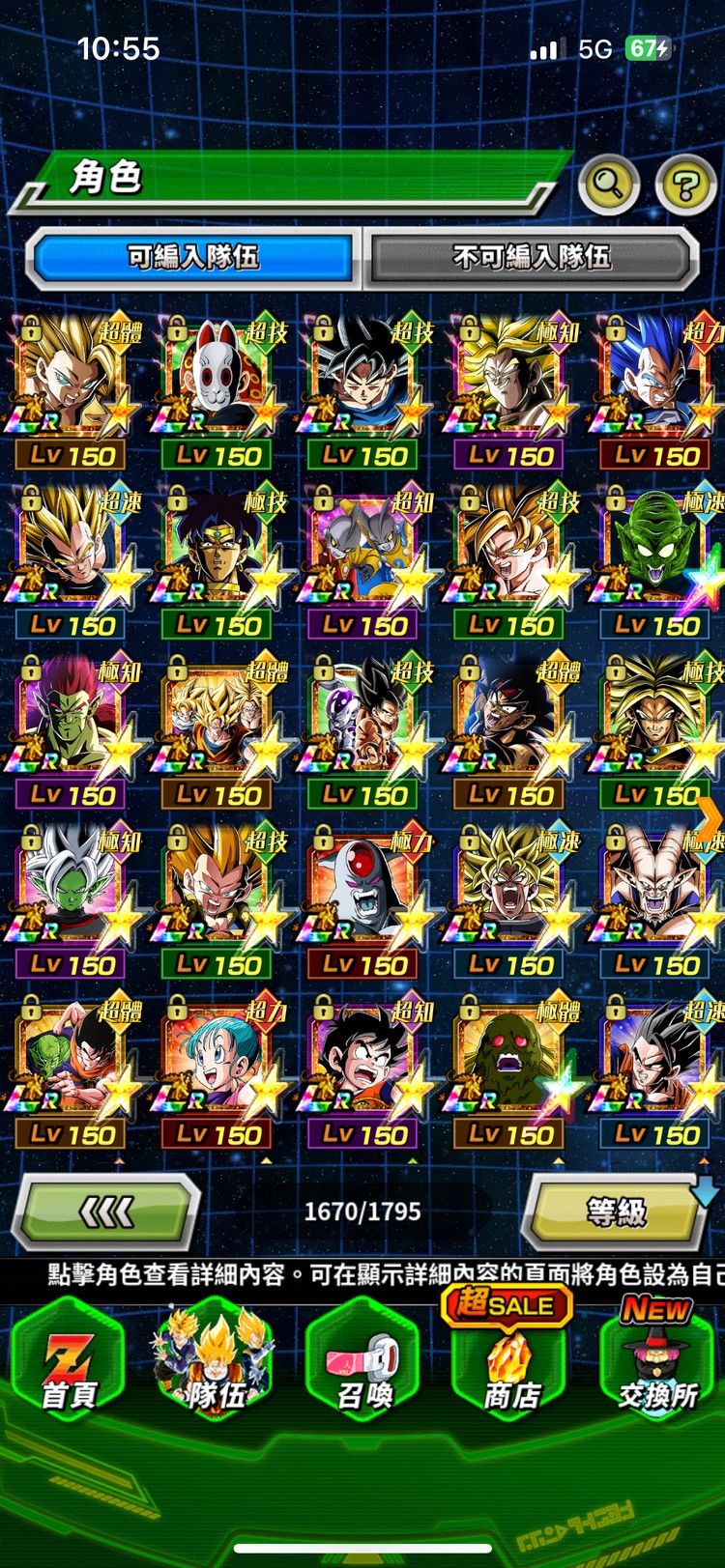
Task: Open the 等級 sort button
Action: coord(617,1212)
